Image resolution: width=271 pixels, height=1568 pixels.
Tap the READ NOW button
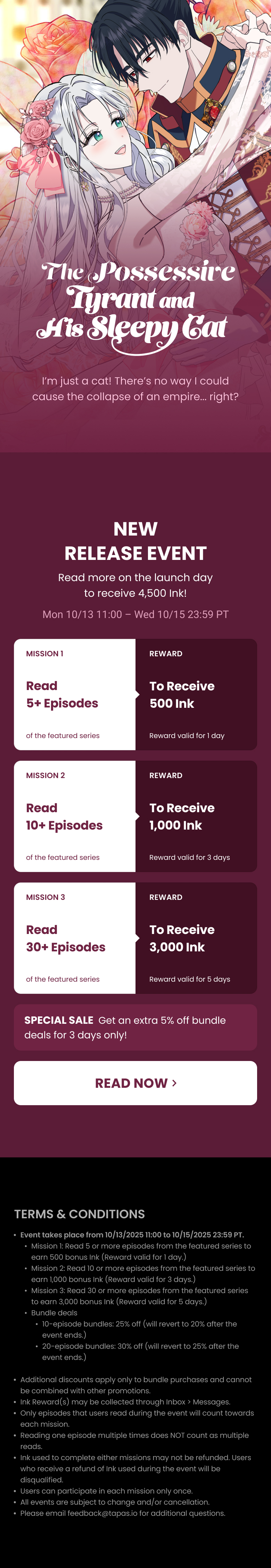point(135,1083)
